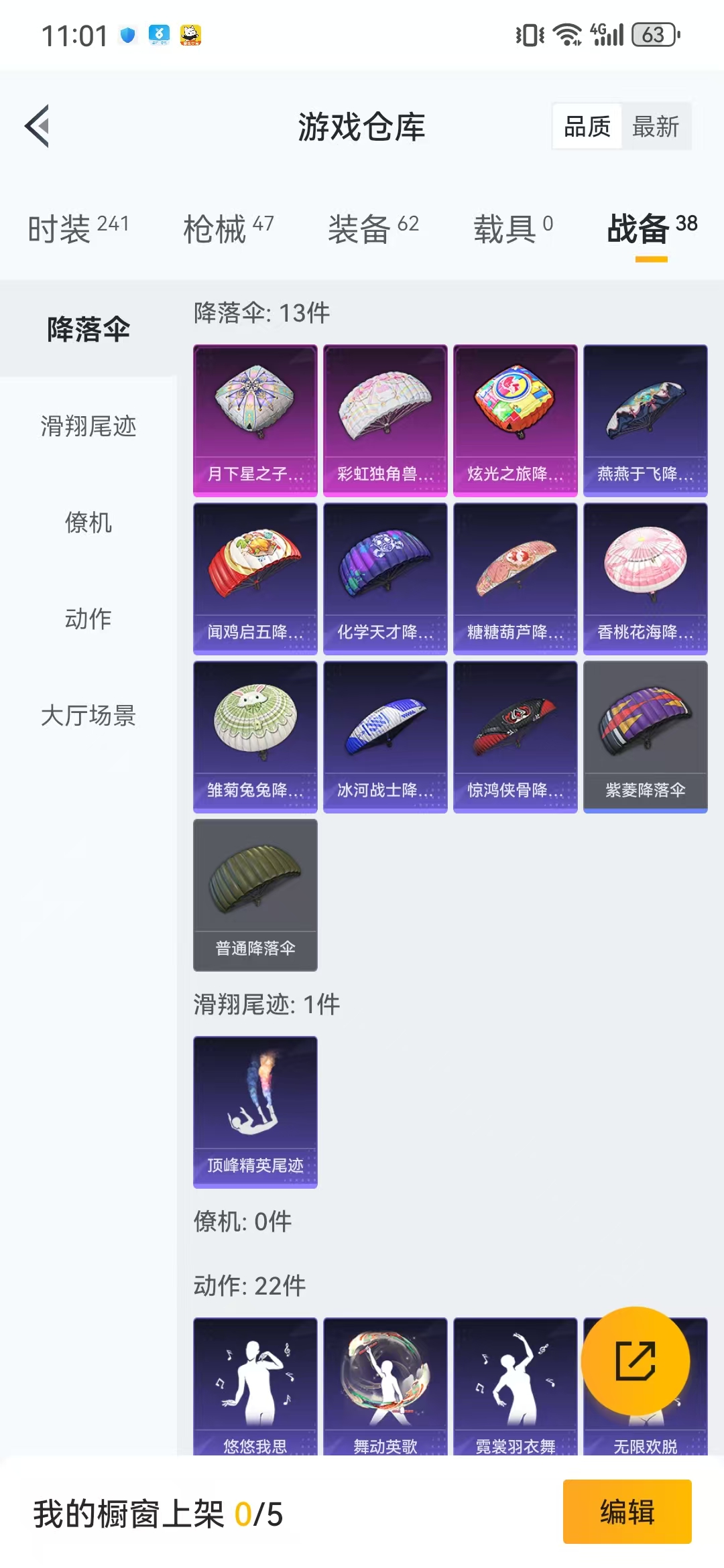This screenshot has width=724, height=1568.
Task: View the 普通降落伞 item
Action: click(x=255, y=895)
